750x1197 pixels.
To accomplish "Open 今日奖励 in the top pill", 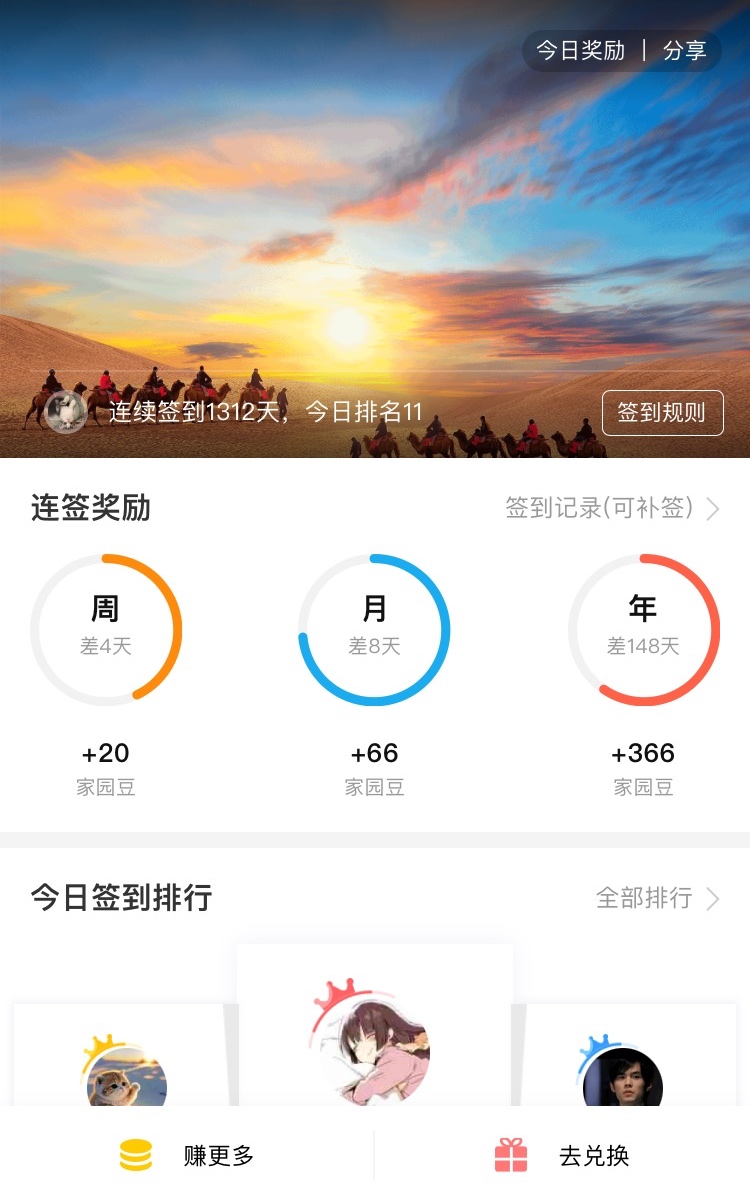I will coord(580,51).
